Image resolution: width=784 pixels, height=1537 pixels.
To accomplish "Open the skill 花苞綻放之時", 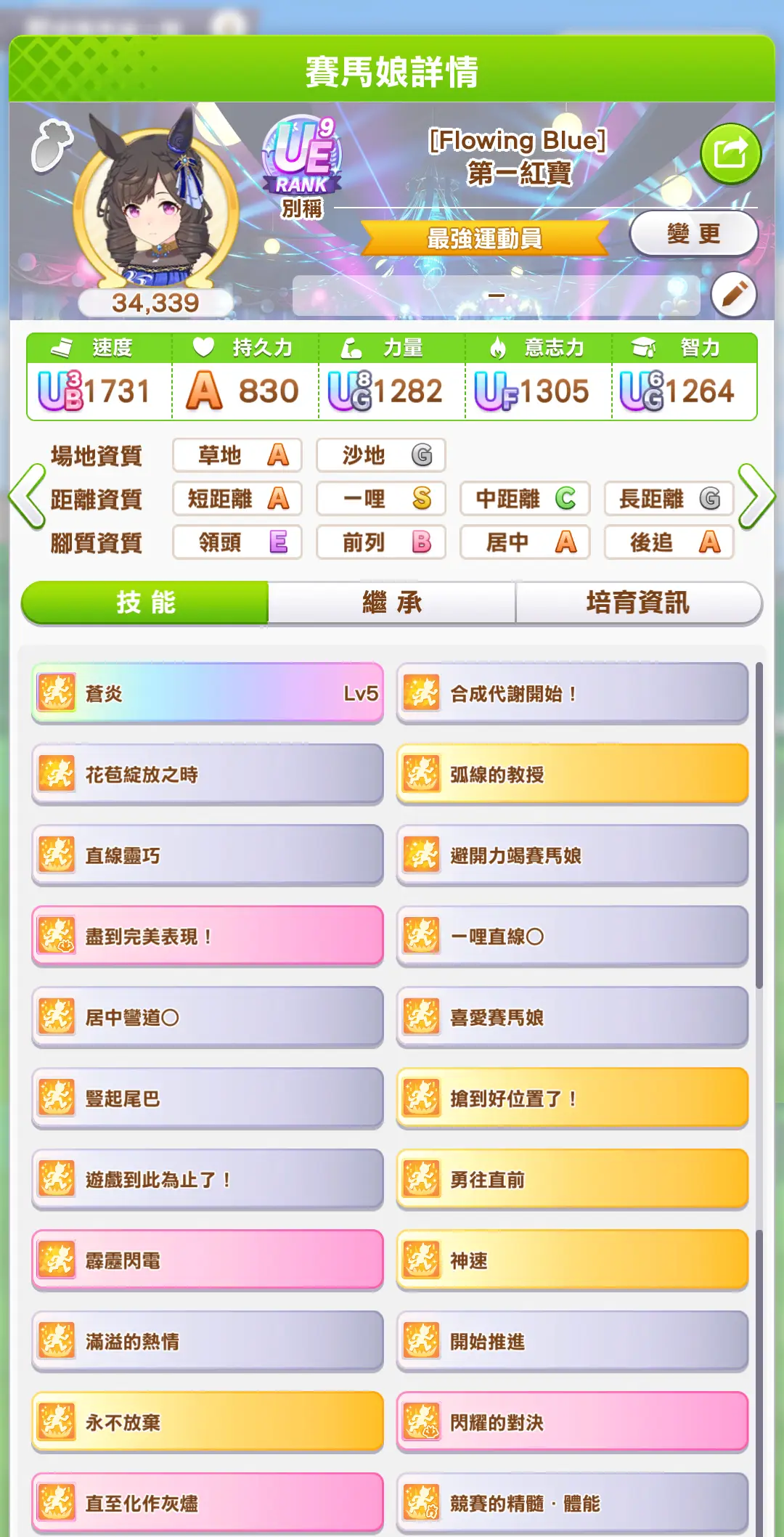I will 208,775.
